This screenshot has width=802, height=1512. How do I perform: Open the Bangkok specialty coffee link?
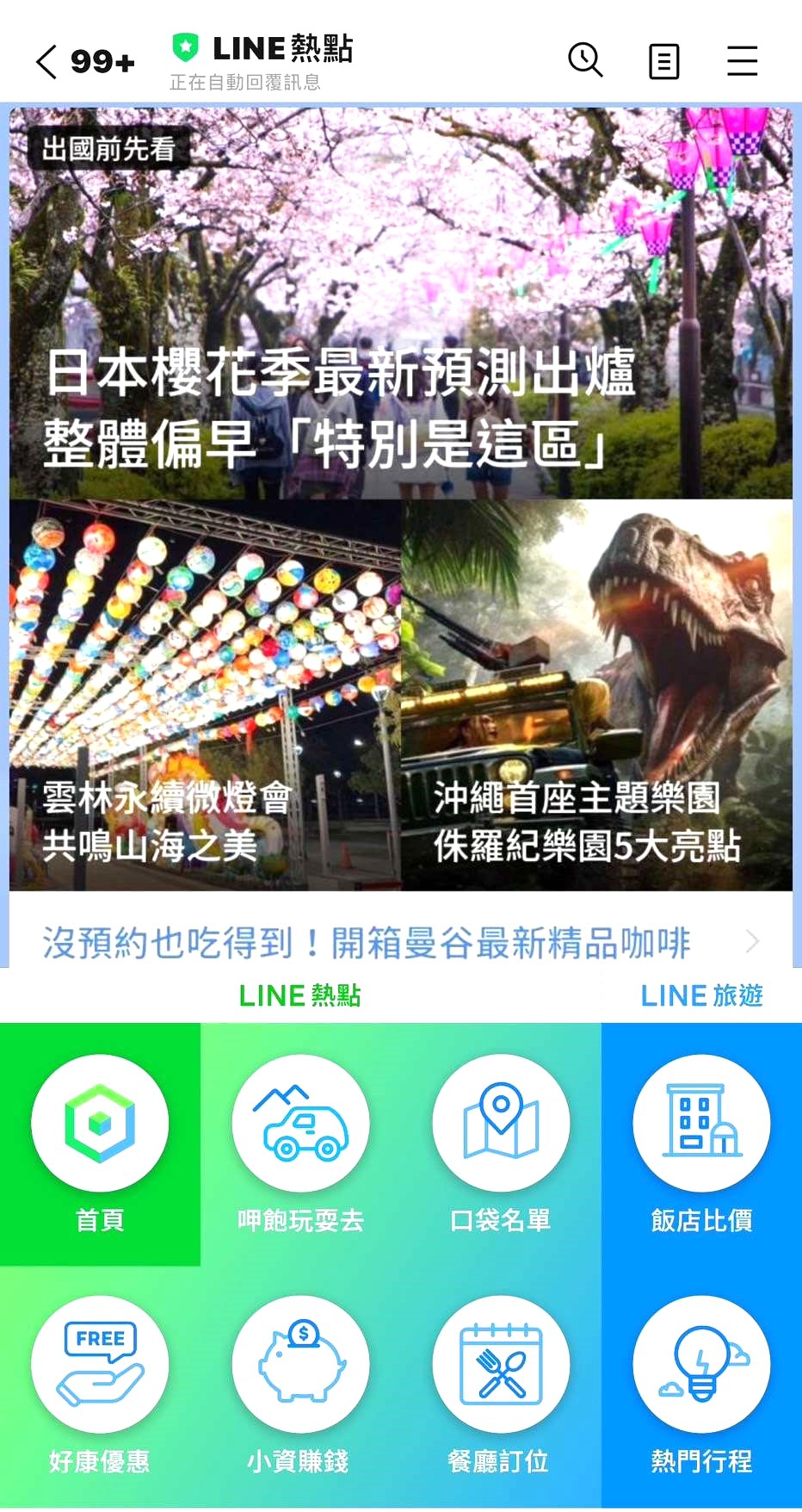point(401,942)
